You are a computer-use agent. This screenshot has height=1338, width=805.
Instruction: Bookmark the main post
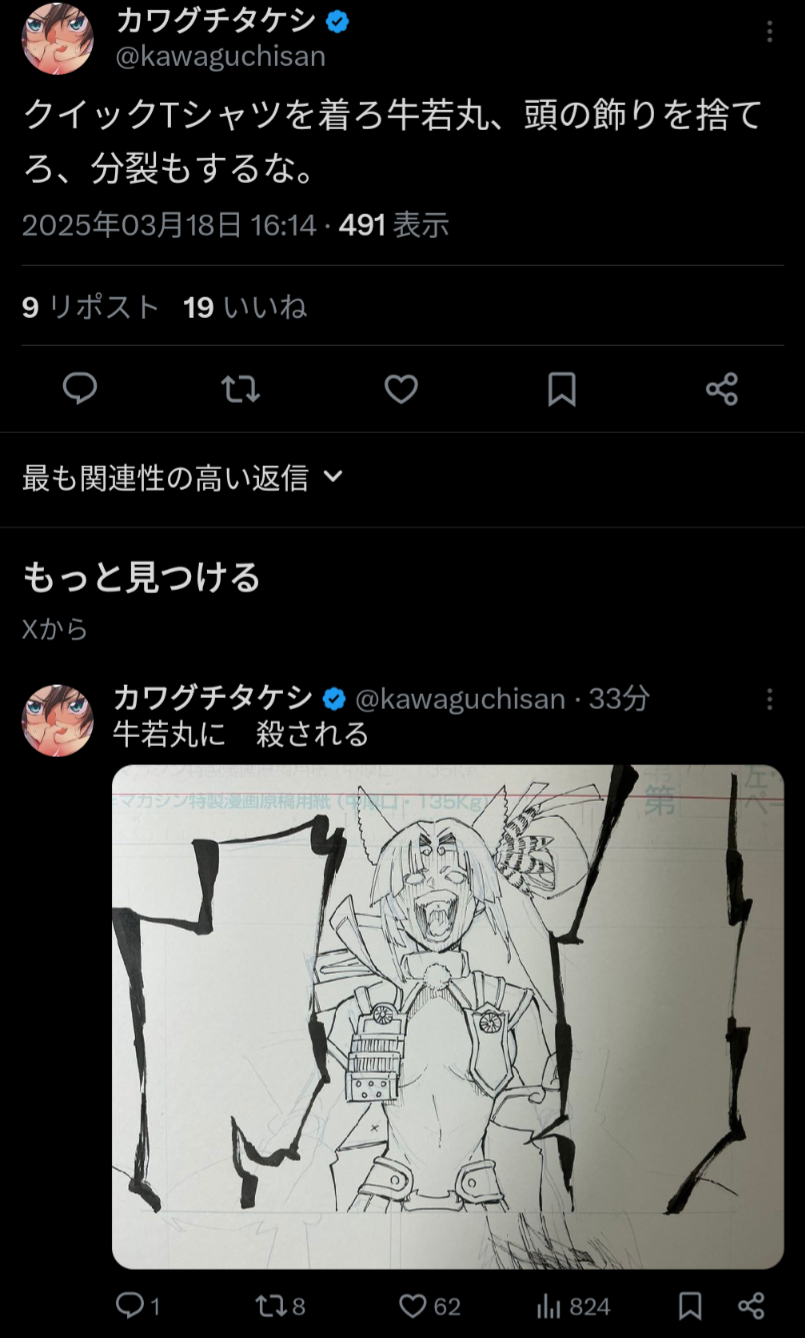click(562, 388)
